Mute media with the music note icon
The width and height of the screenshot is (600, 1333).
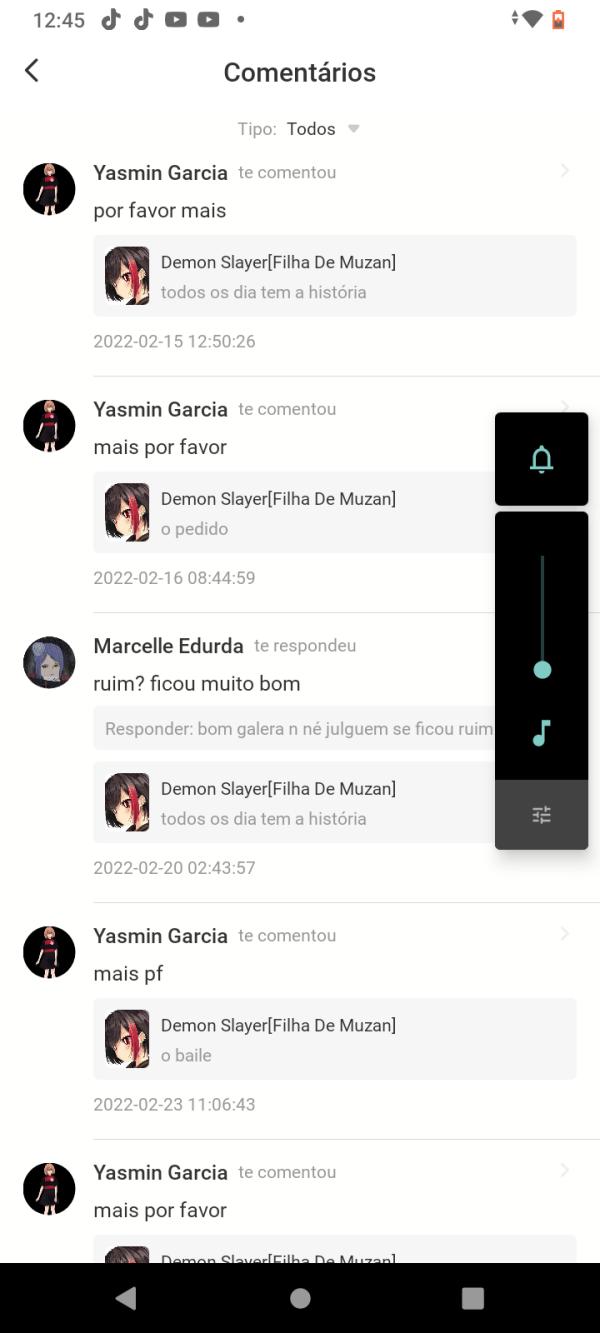point(541,733)
